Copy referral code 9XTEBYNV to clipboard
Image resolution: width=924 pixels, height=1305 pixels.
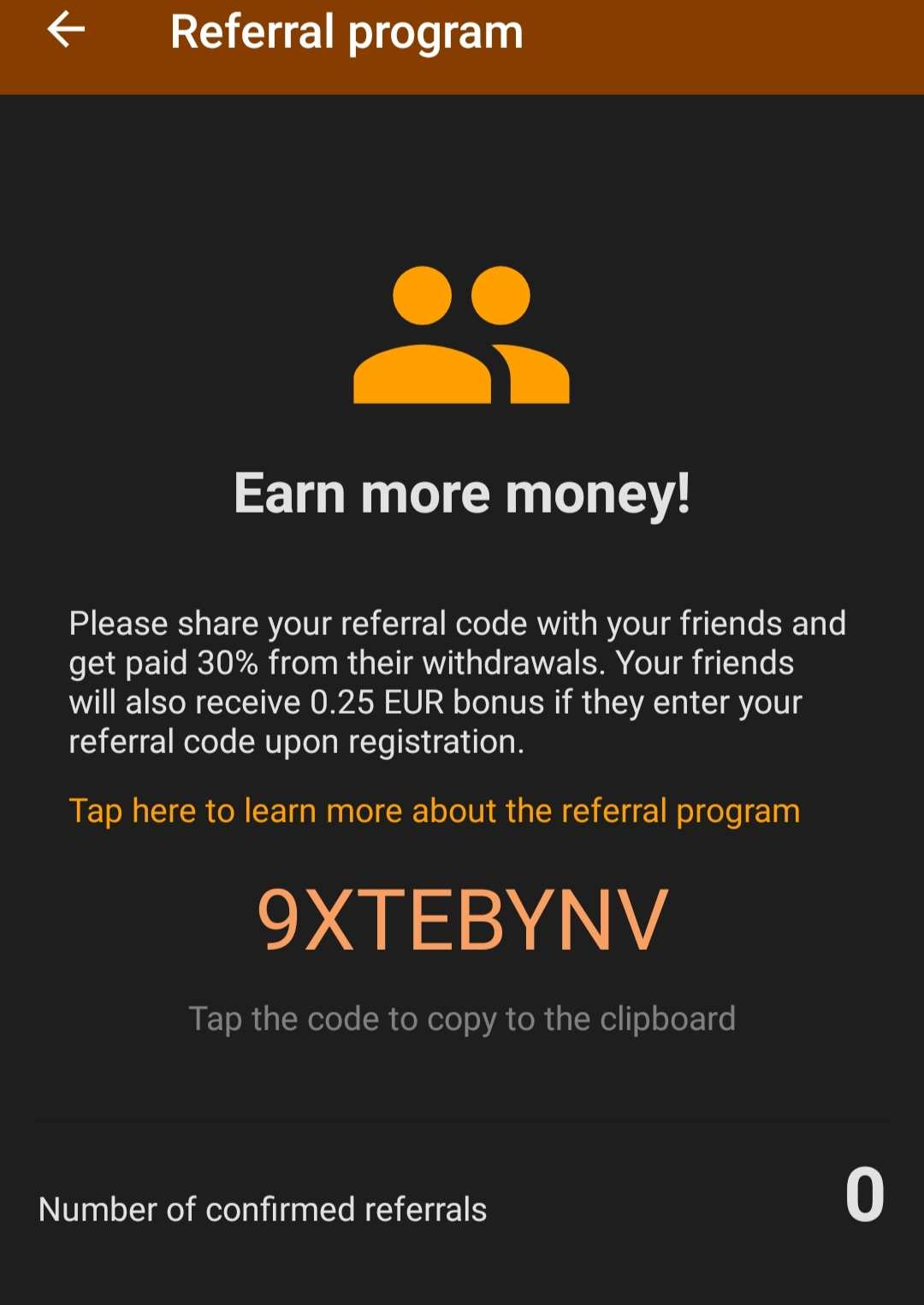click(462, 920)
